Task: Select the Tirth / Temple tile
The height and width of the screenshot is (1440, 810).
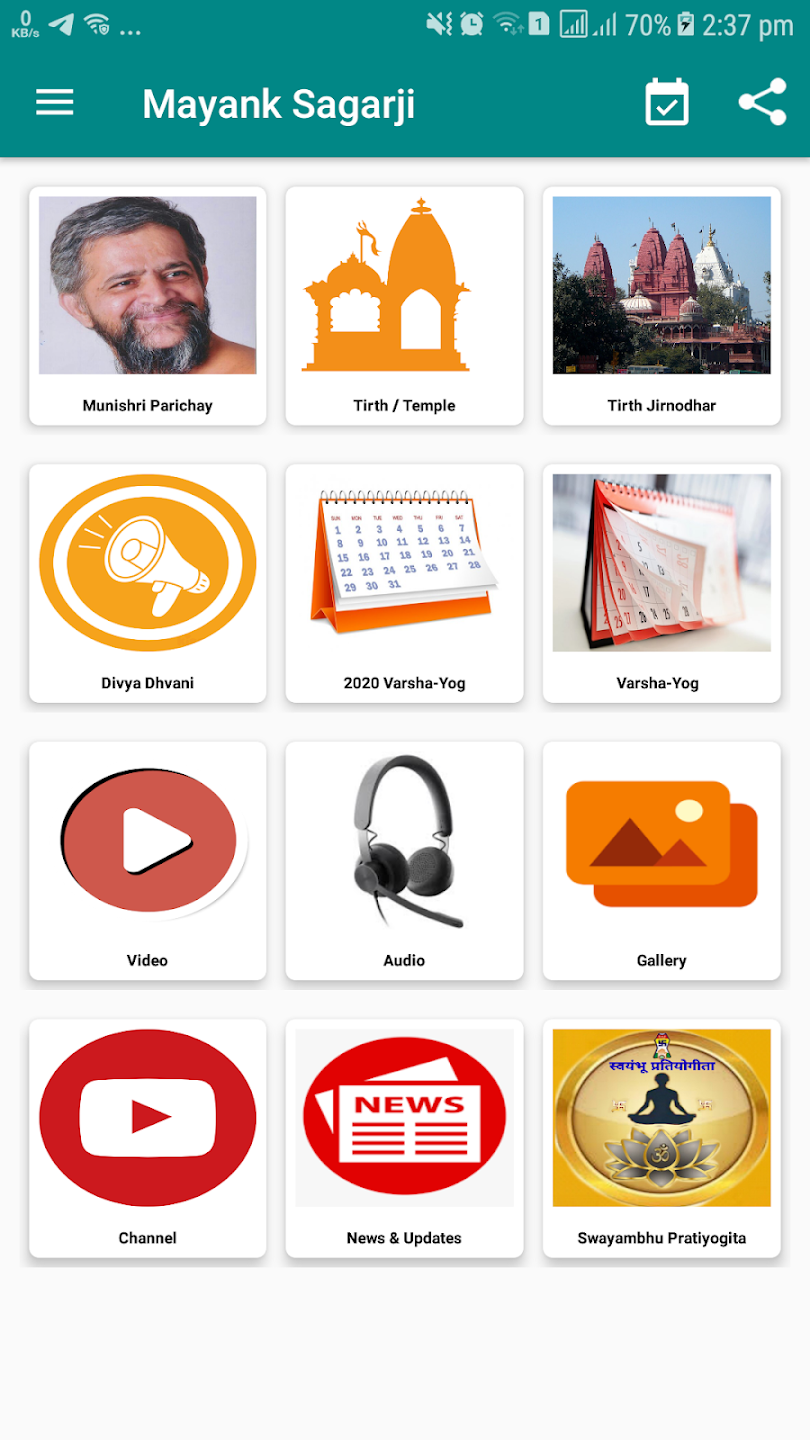Action: pyautogui.click(x=404, y=305)
